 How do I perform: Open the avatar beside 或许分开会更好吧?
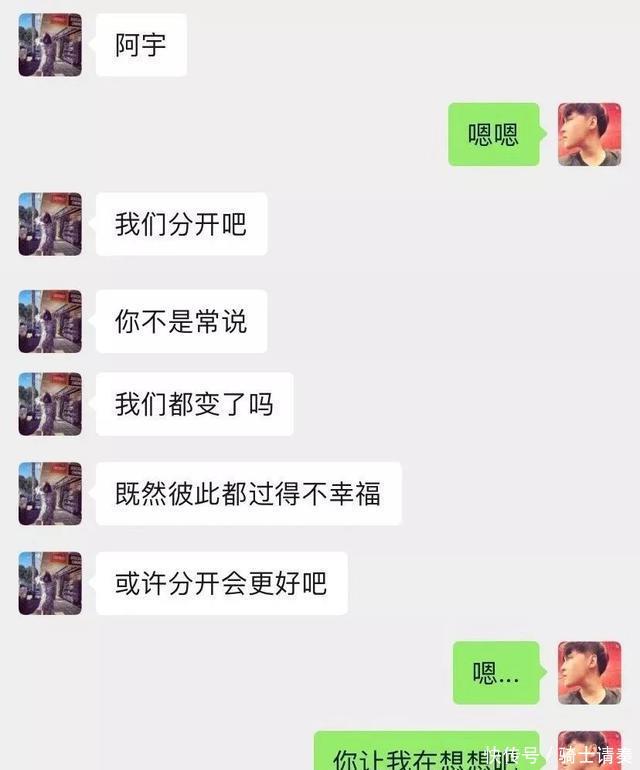coord(50,582)
